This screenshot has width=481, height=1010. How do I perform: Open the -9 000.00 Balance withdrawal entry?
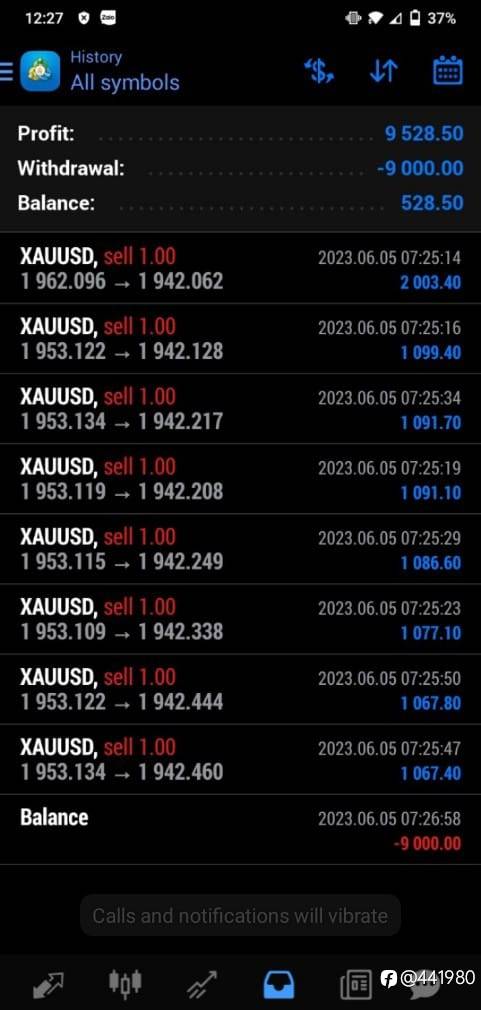pyautogui.click(x=240, y=830)
